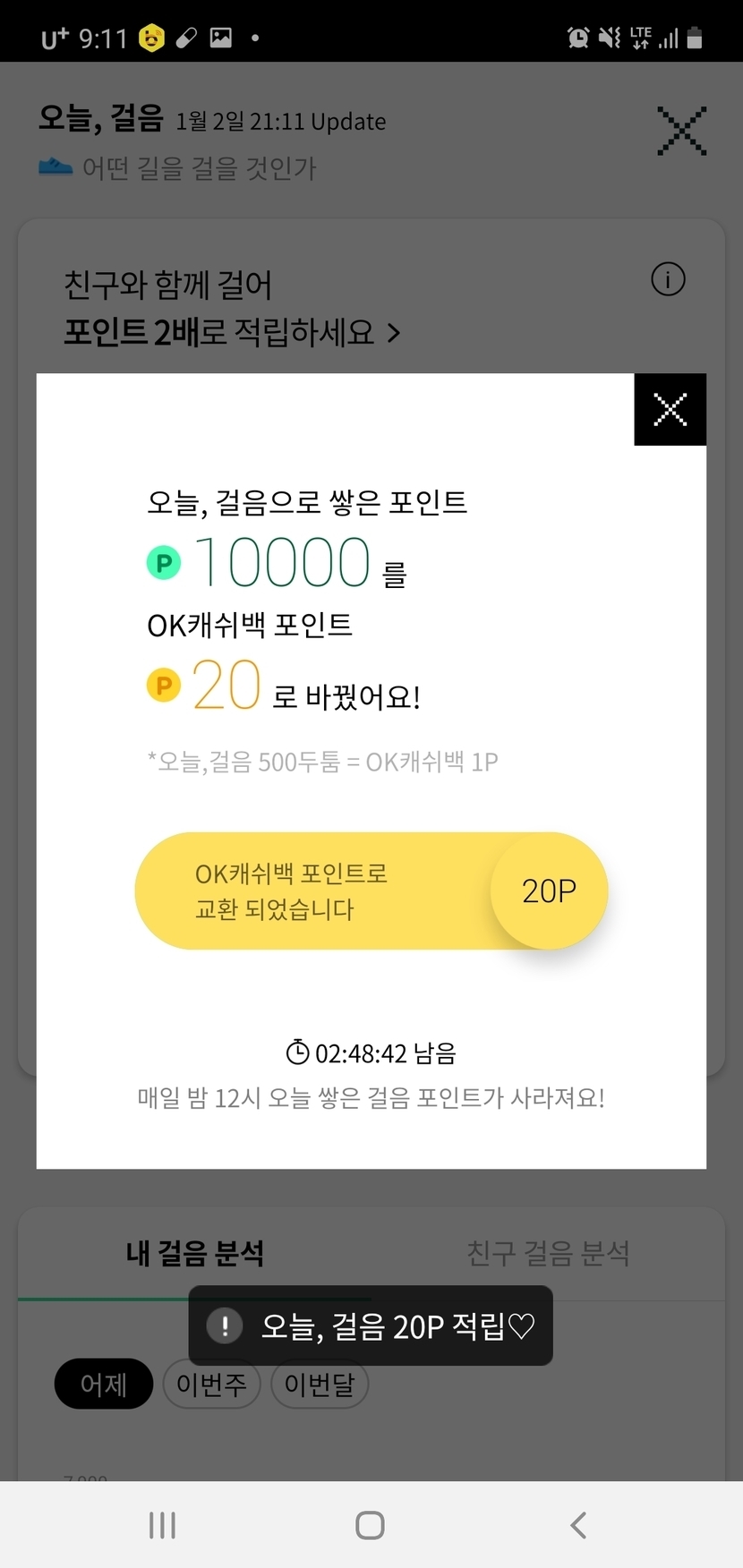This screenshot has width=743, height=1568.
Task: Close the point exchange popup
Action: pyautogui.click(x=670, y=410)
